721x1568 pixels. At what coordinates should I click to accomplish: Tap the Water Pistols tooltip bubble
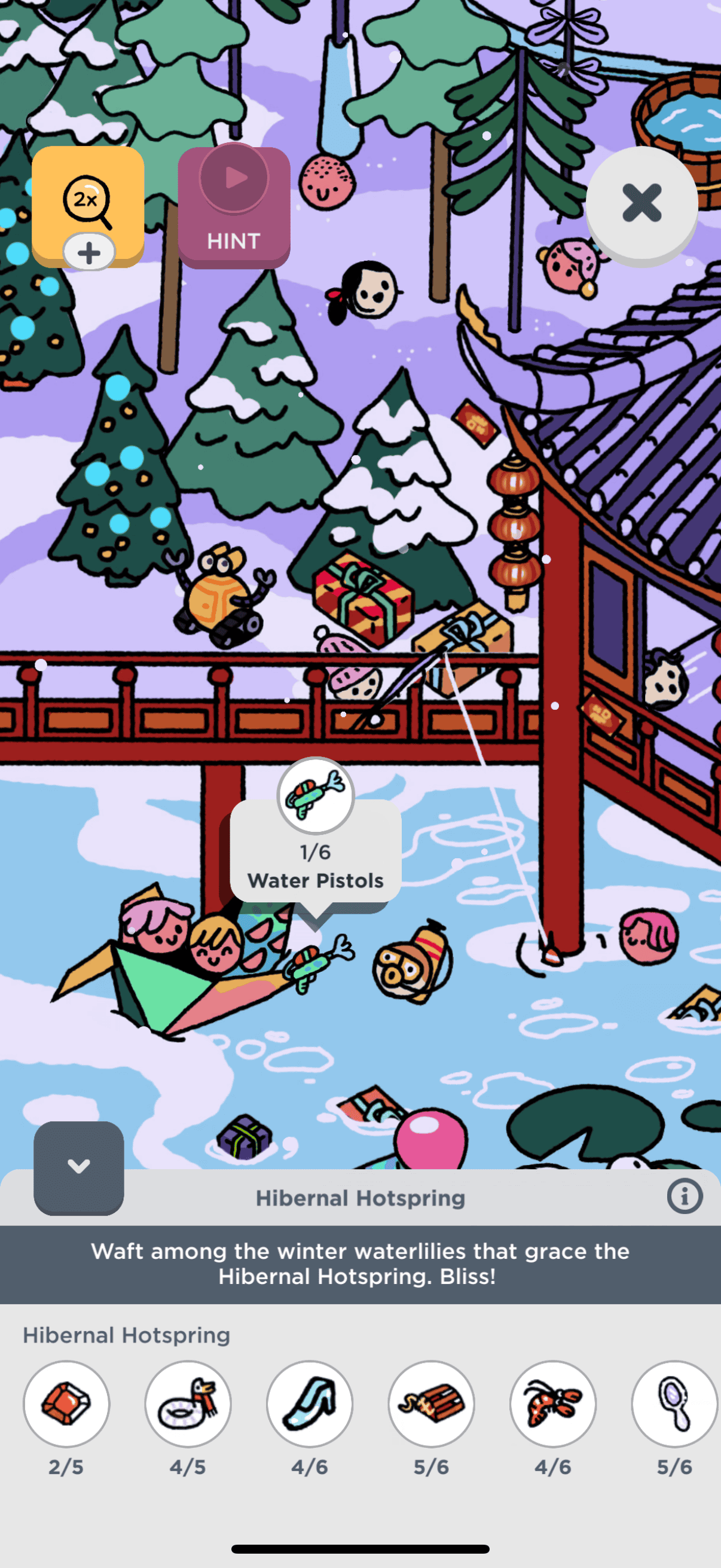[x=315, y=852]
